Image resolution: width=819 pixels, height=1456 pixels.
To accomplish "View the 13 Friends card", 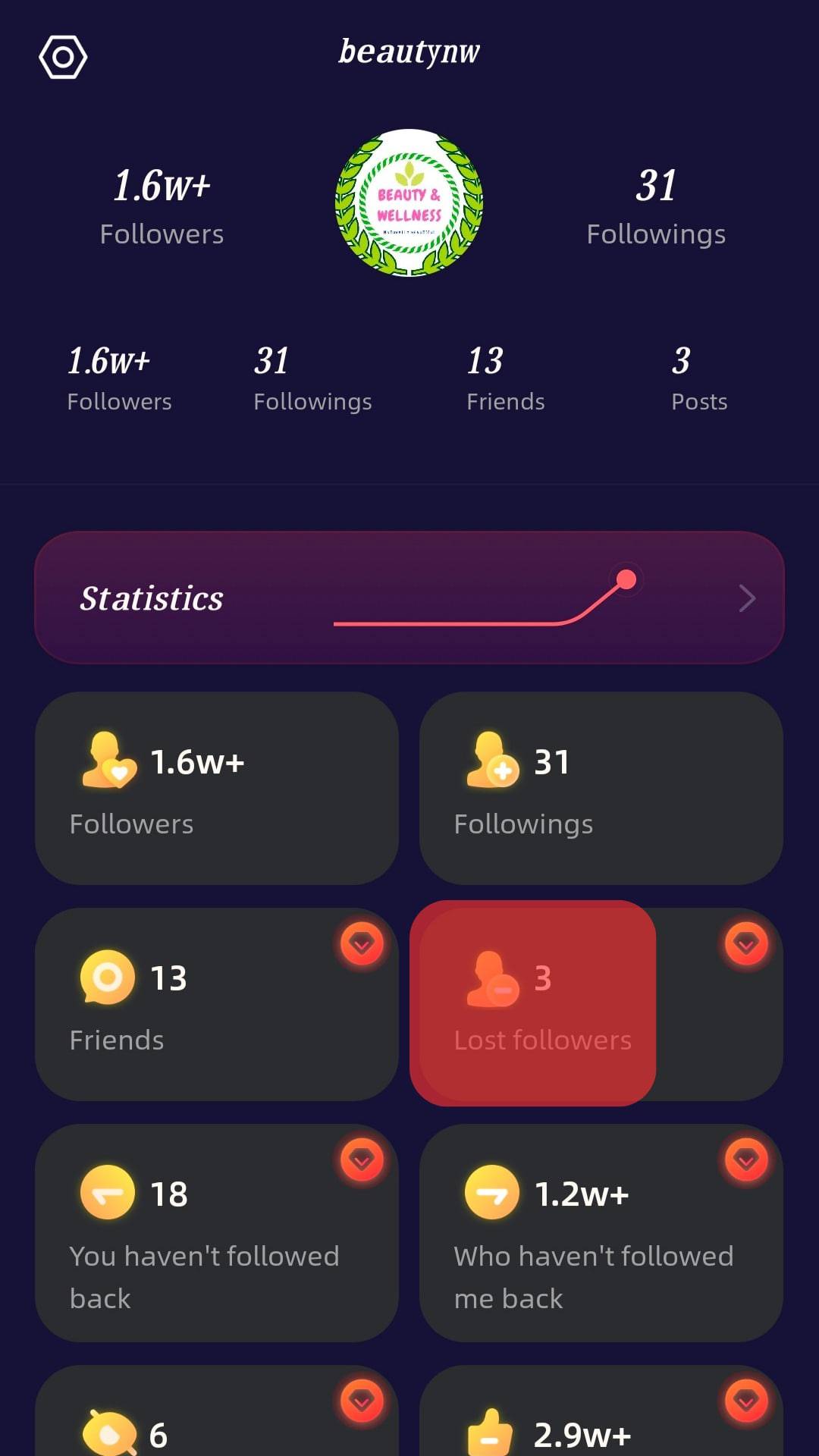I will pyautogui.click(x=216, y=1005).
